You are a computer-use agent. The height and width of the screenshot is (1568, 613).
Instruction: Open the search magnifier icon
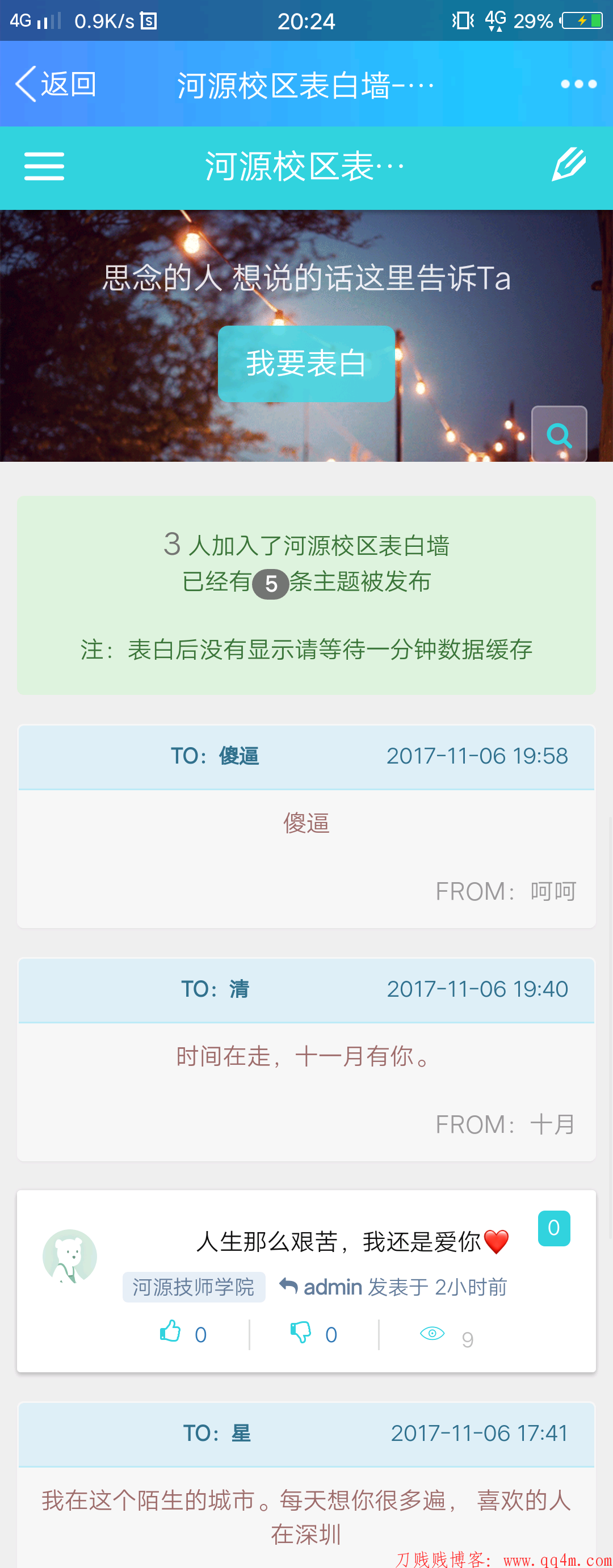click(559, 434)
